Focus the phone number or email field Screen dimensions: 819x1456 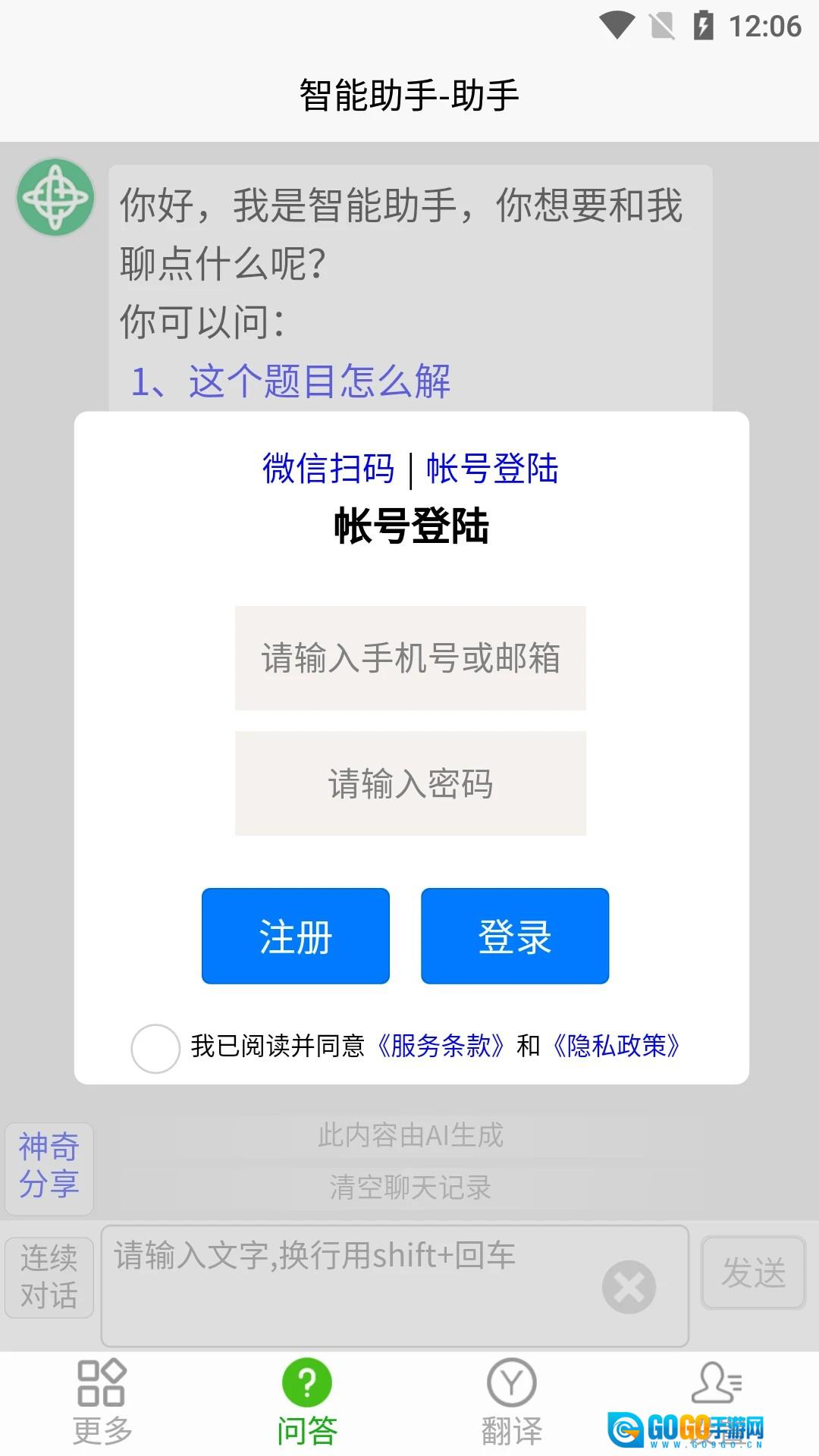point(410,657)
